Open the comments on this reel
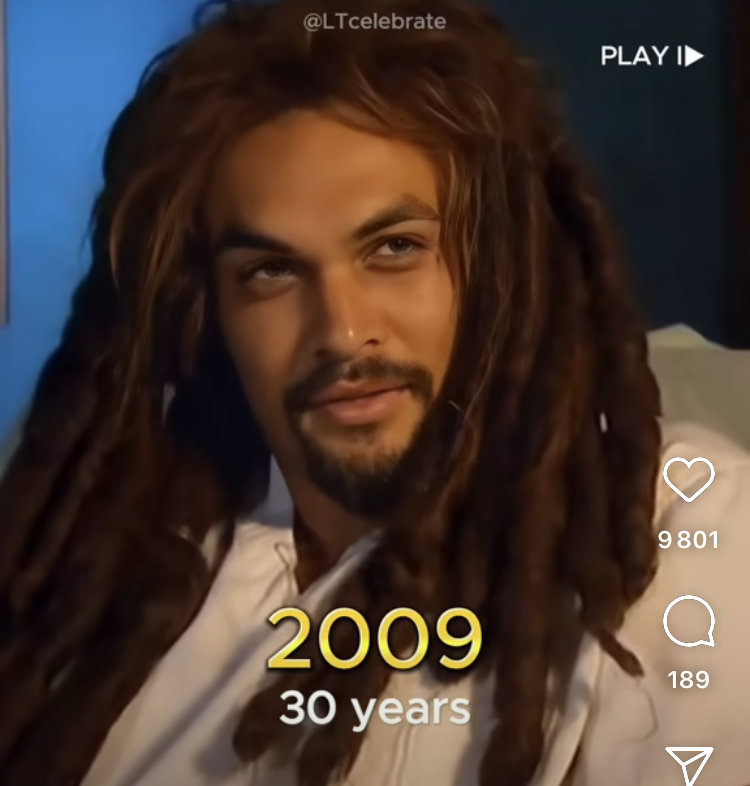The height and width of the screenshot is (786, 750). click(688, 624)
